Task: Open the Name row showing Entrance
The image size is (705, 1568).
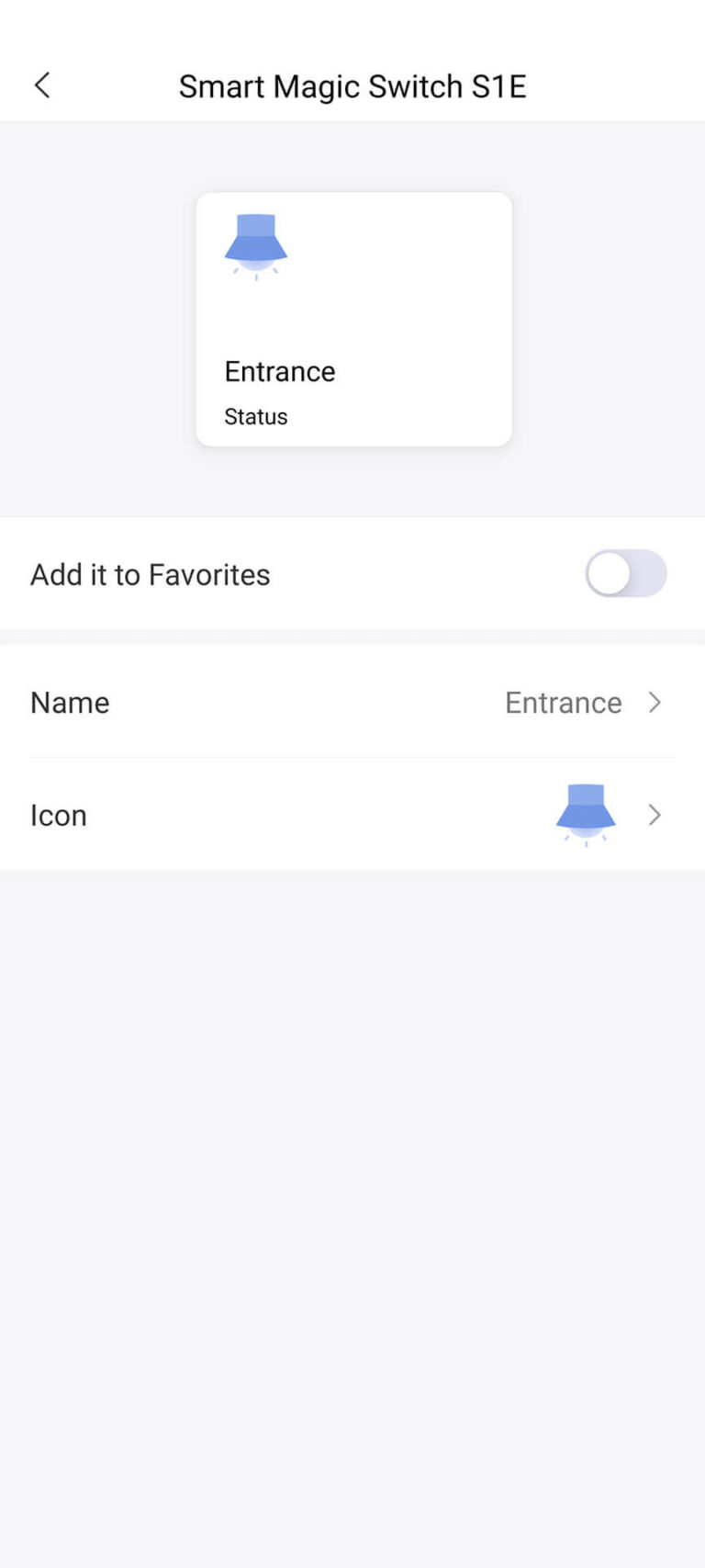Action: click(352, 703)
